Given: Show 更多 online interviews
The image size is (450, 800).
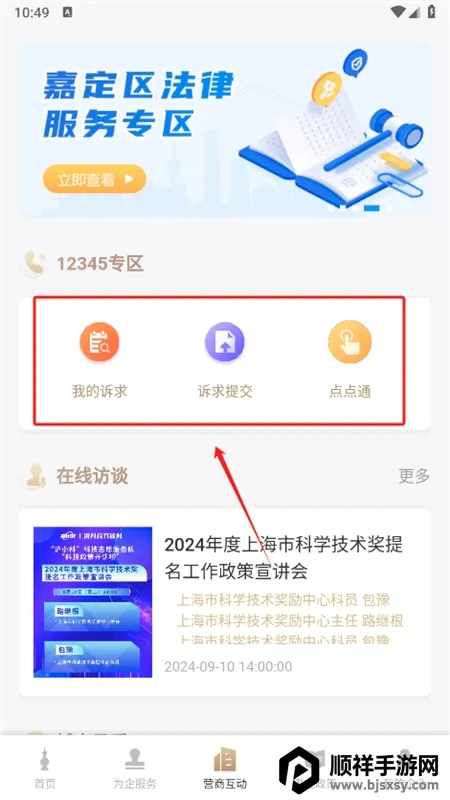Looking at the screenshot, I should click(x=414, y=476).
